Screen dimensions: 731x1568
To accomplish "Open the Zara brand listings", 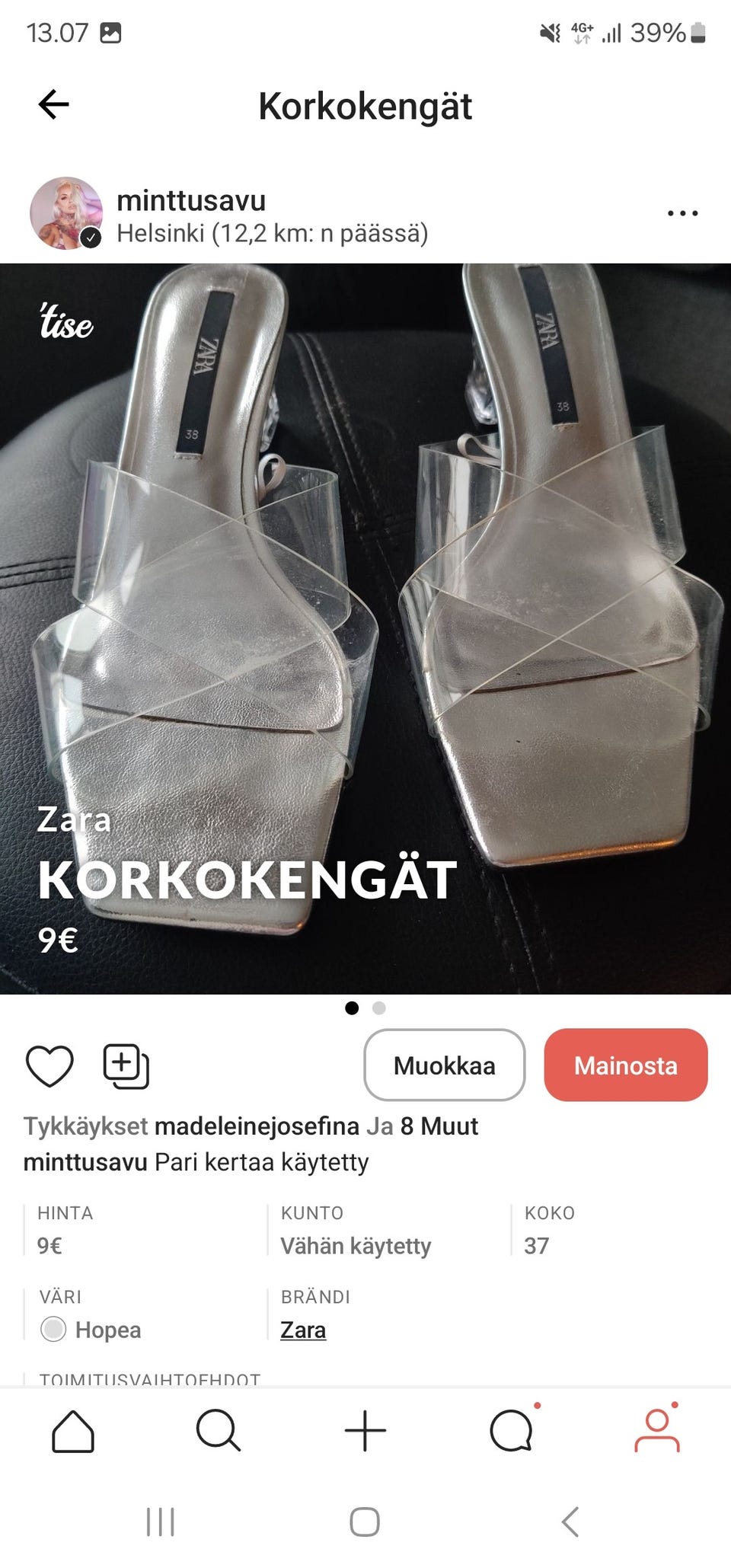I will pyautogui.click(x=302, y=1330).
